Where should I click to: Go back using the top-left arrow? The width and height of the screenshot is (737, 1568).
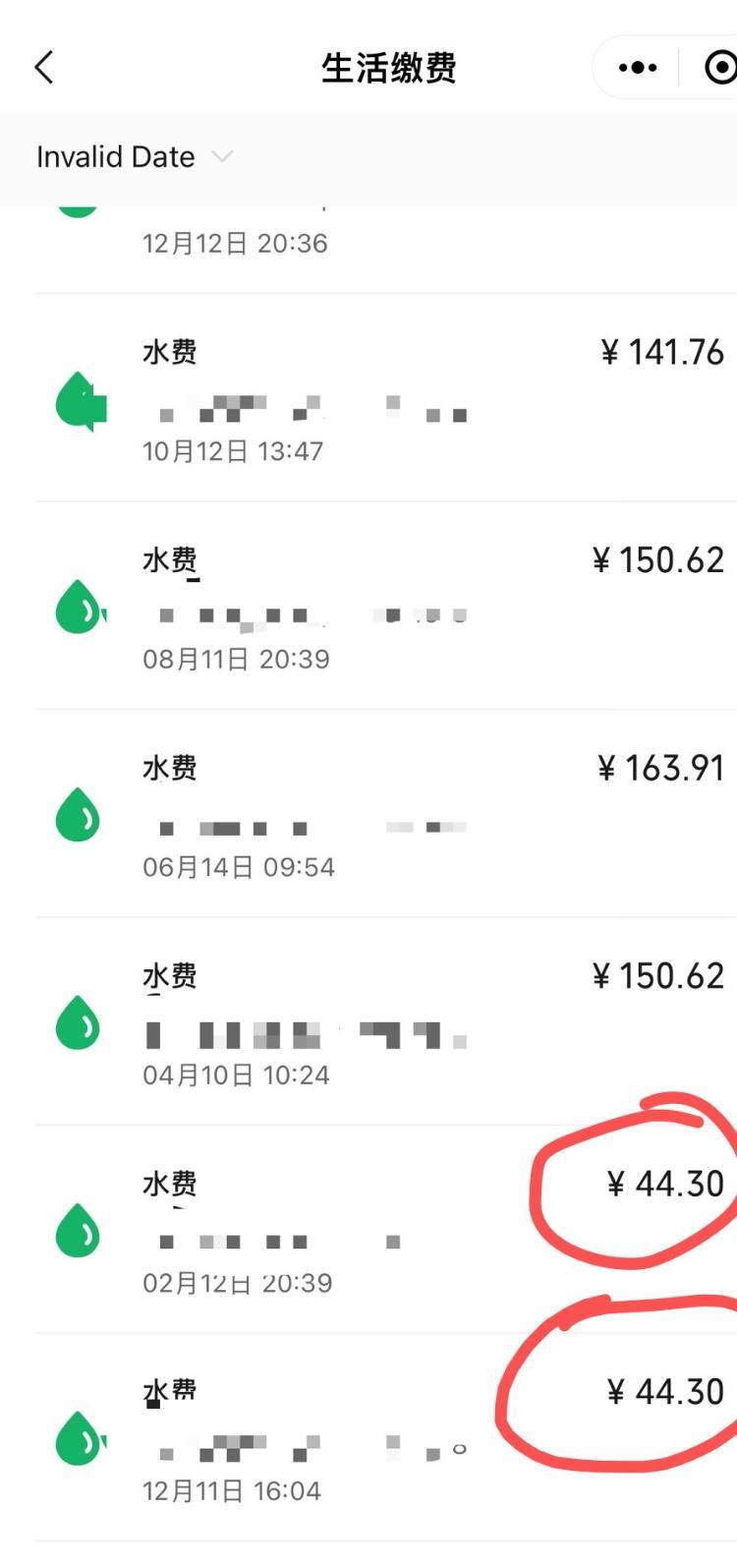click(44, 68)
